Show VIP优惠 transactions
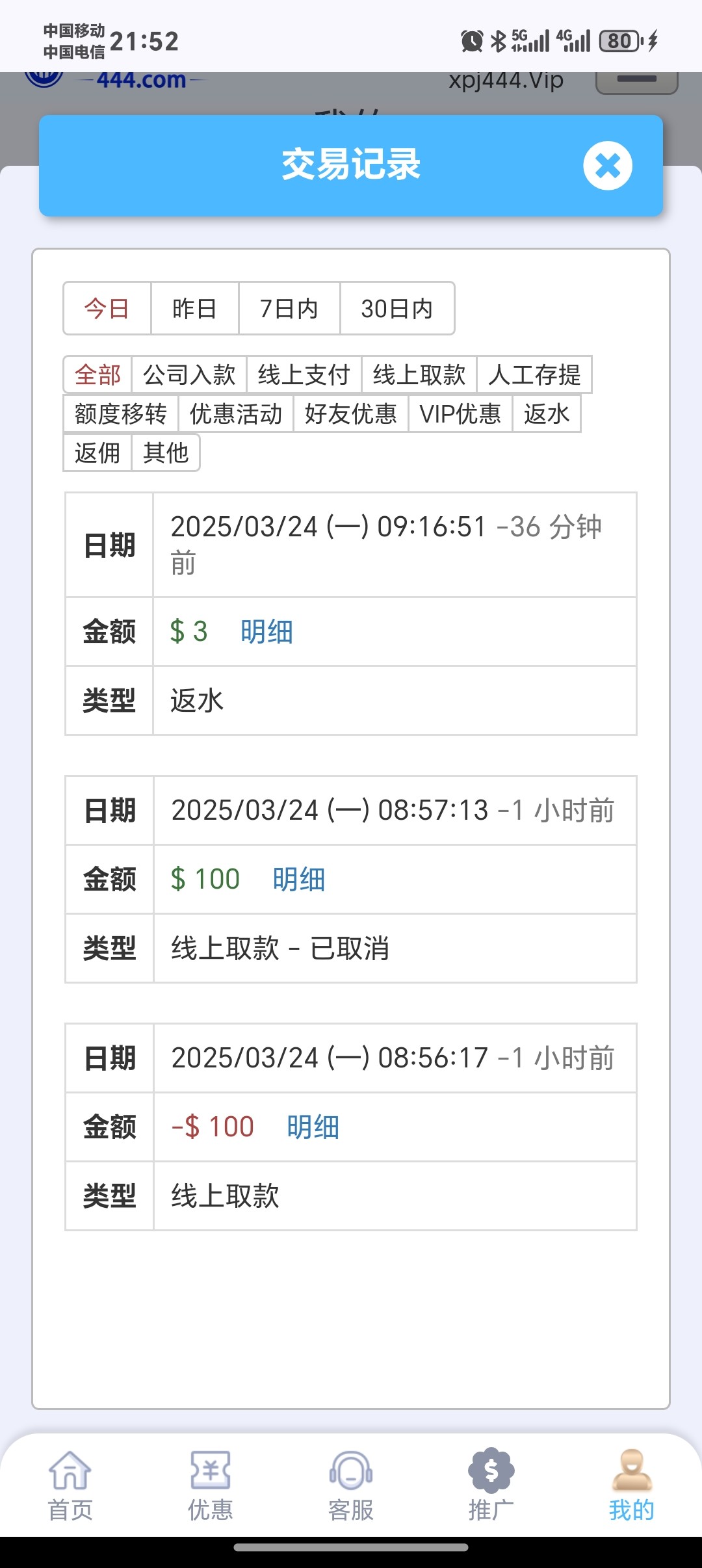Screen dimensions: 702x1568 coord(460,413)
